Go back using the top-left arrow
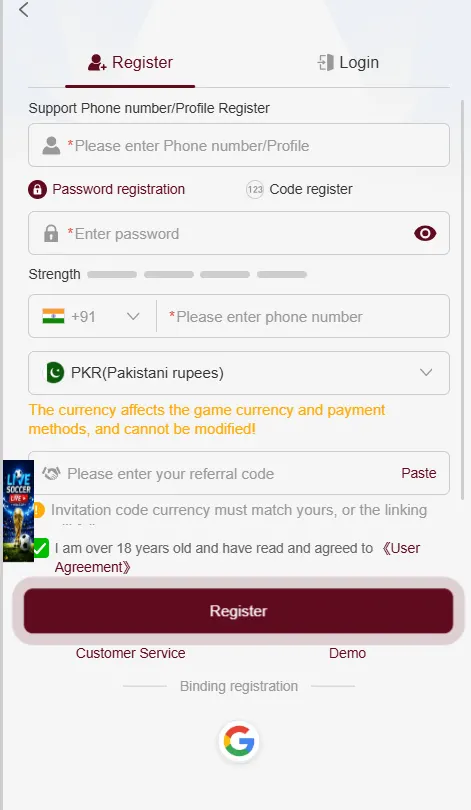This screenshot has height=810, width=471. (23, 9)
